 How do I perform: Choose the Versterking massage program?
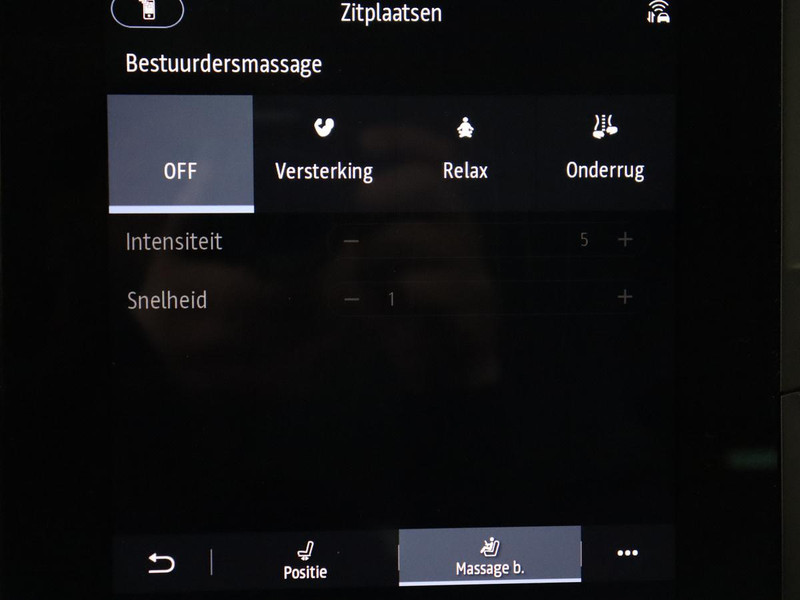point(324,154)
